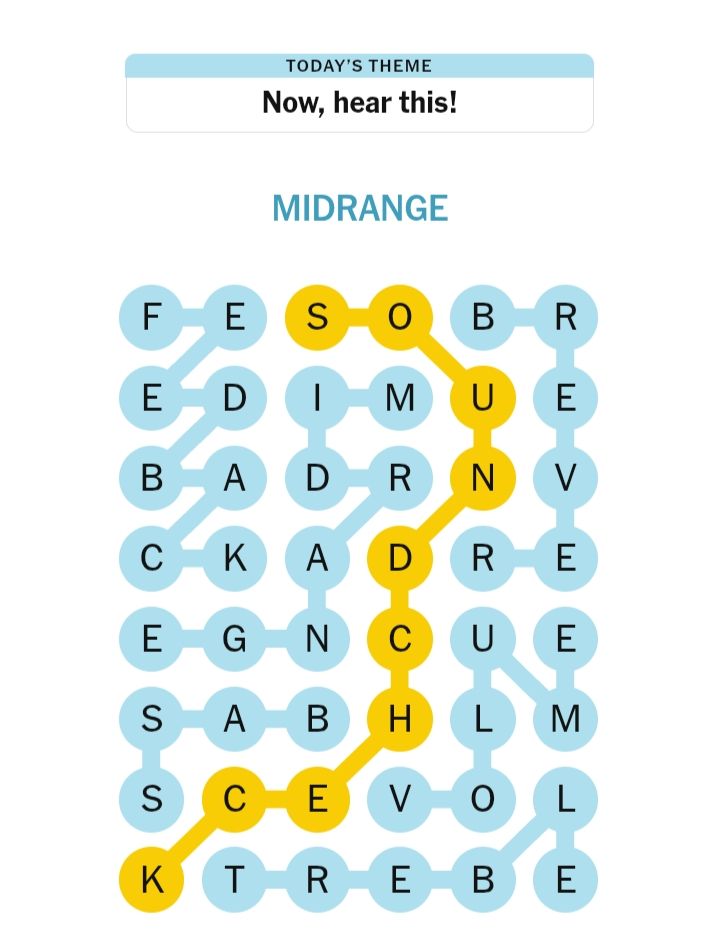Select the blue K tile

click(x=234, y=558)
